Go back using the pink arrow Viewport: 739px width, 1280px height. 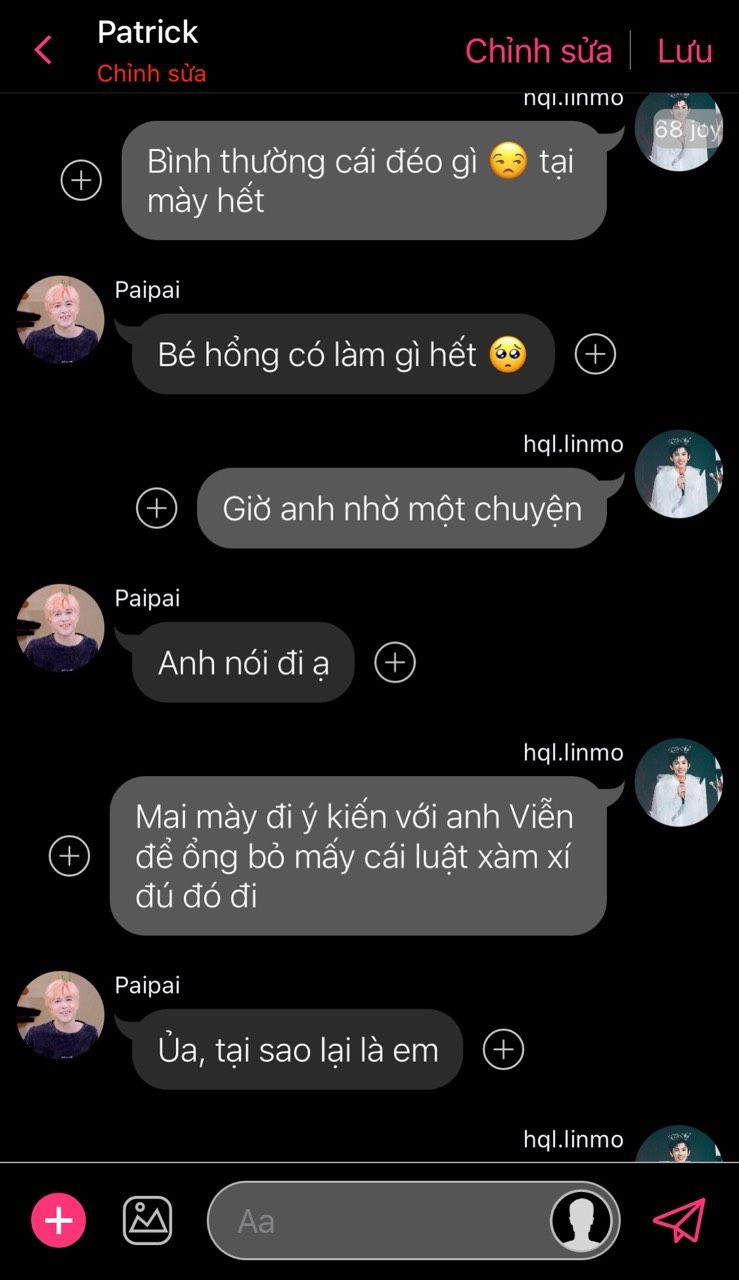(x=43, y=50)
